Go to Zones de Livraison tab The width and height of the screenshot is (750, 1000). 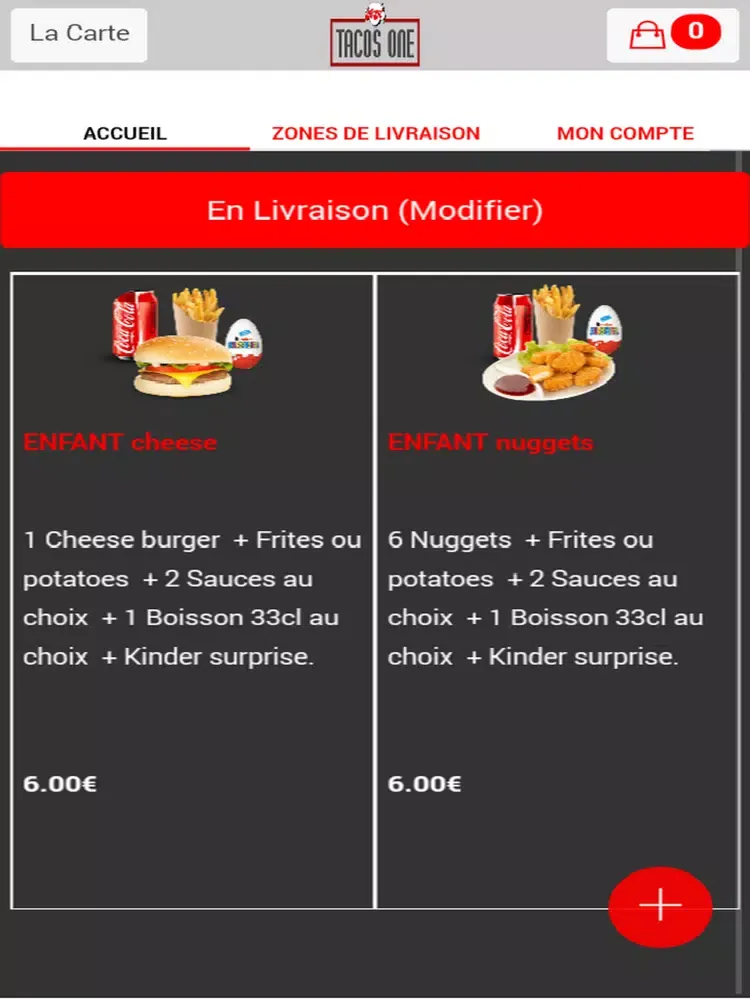tap(376, 133)
